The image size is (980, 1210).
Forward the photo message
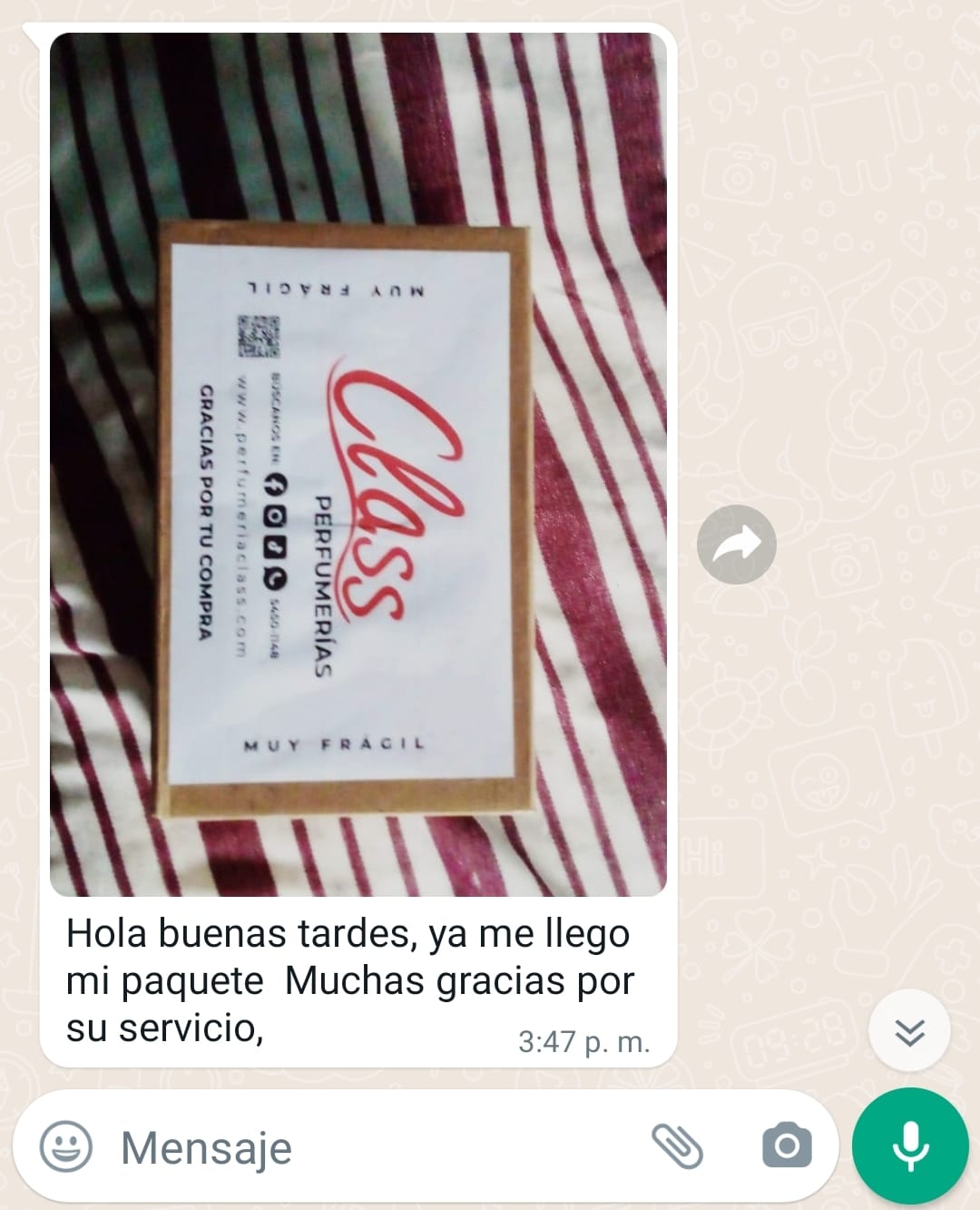point(736,545)
